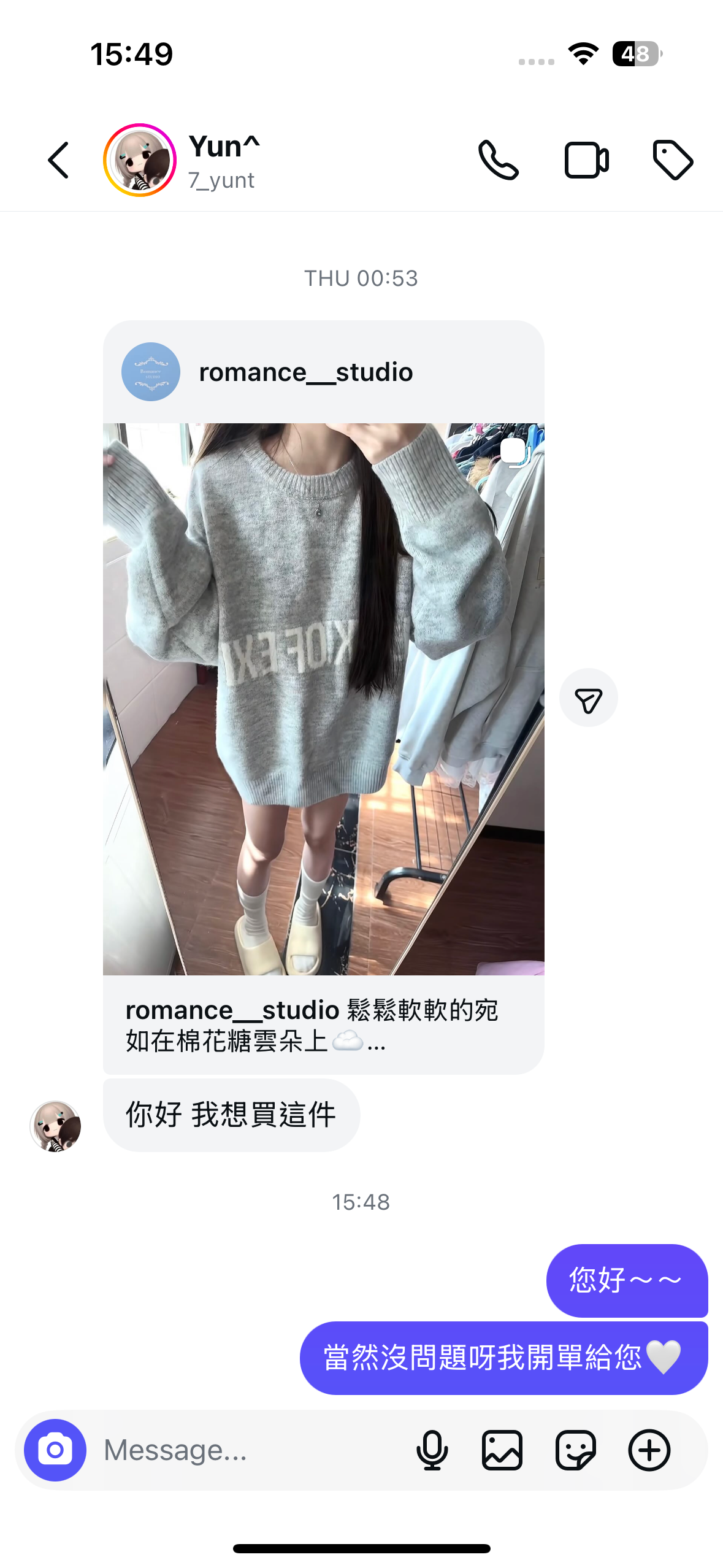723x1568 pixels.
Task: Open the shared romance__studio sweater post
Action: click(323, 699)
